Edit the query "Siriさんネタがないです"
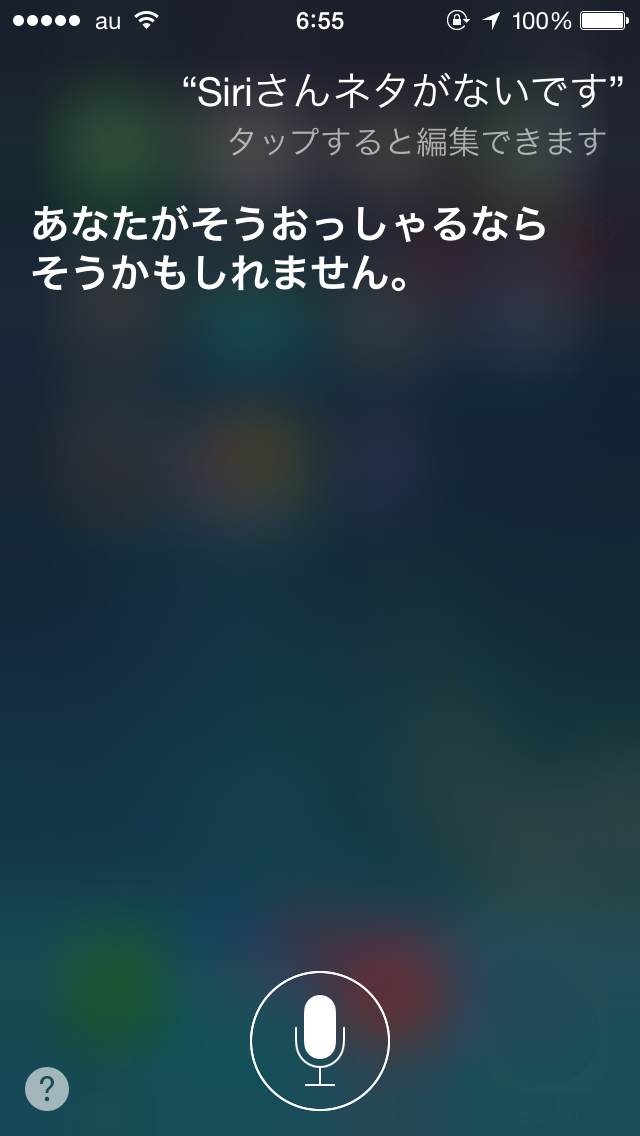 point(402,93)
